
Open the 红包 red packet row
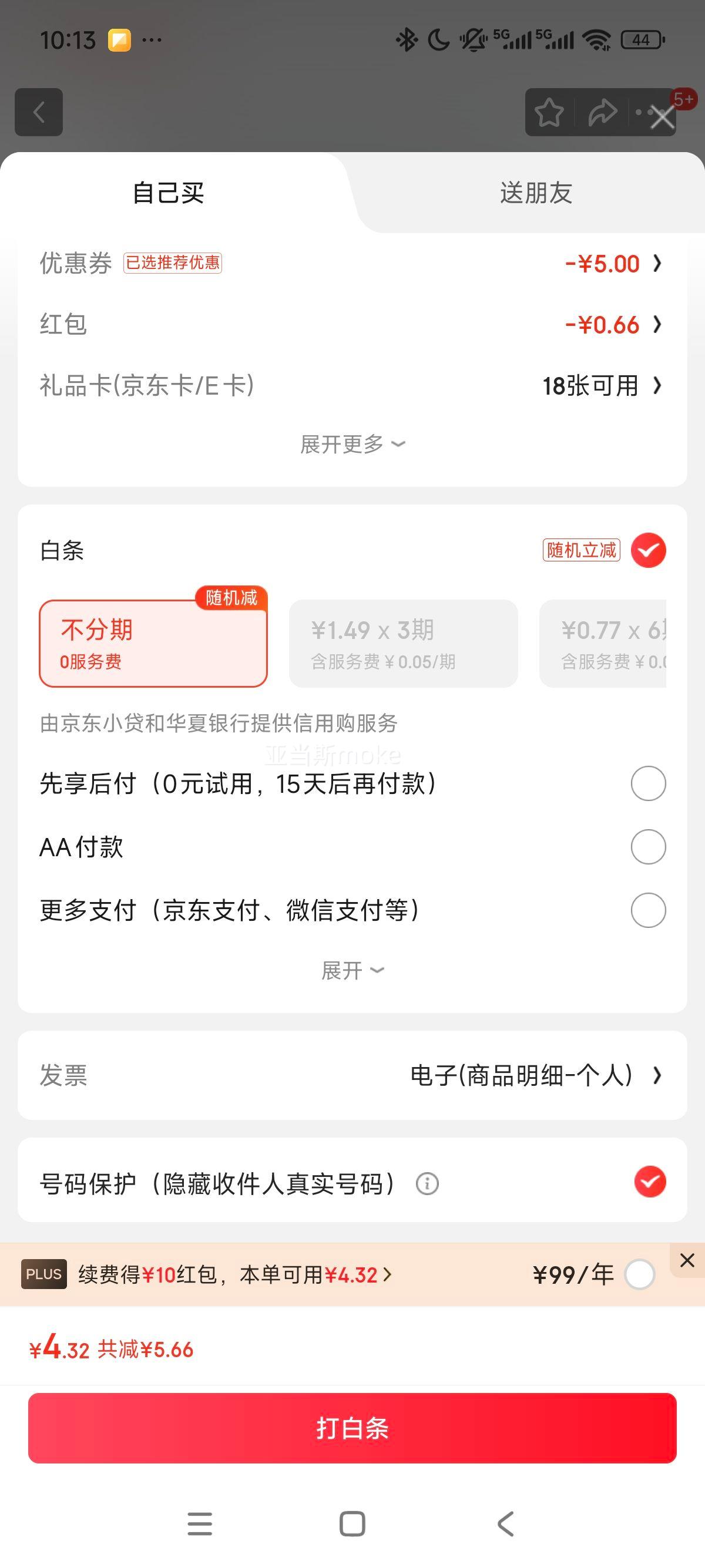point(352,324)
